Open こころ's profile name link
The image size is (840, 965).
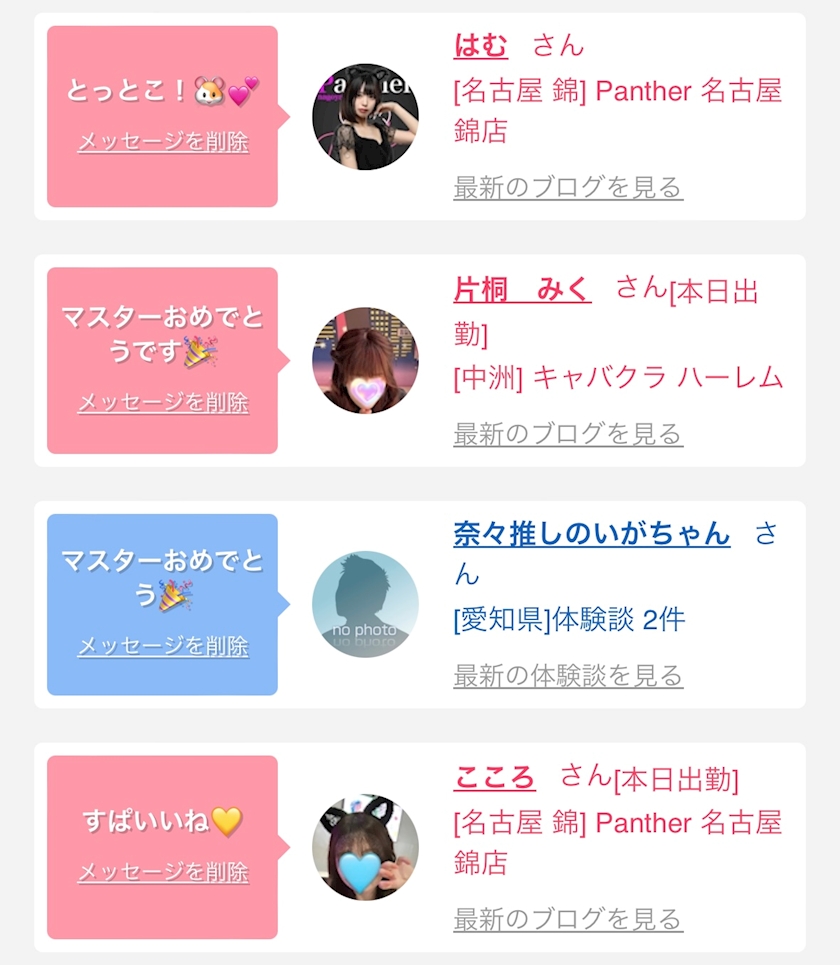click(495, 777)
